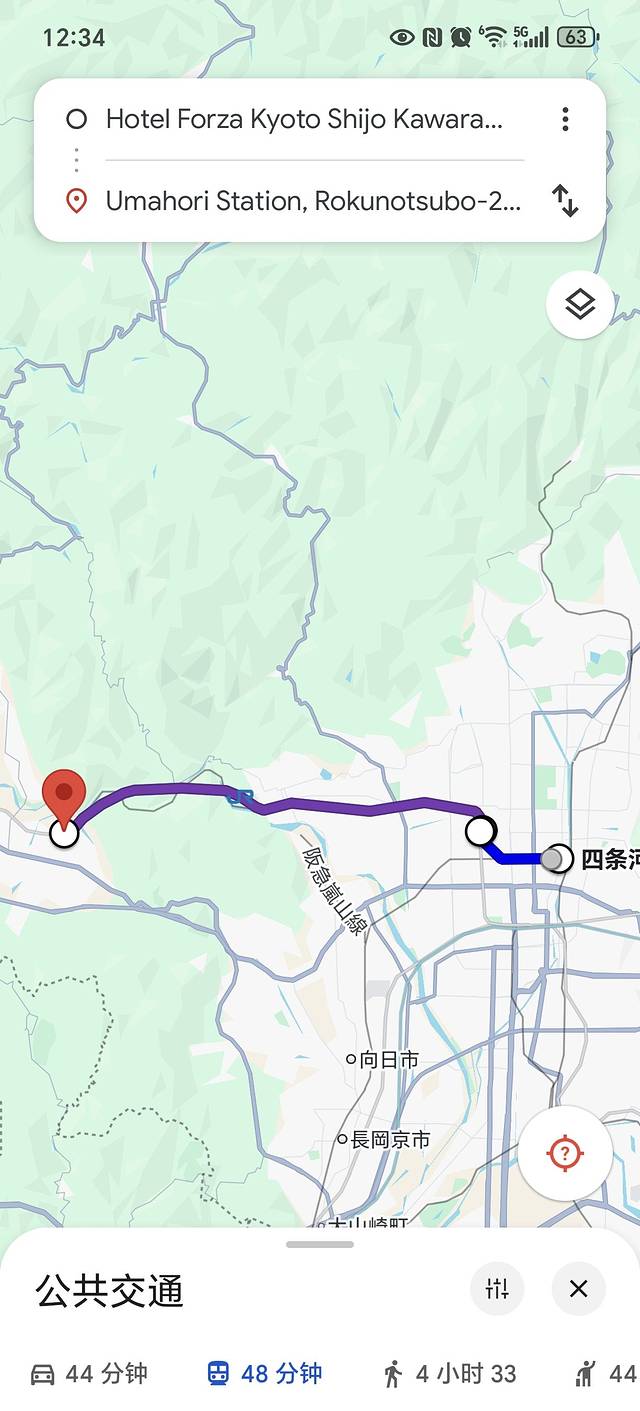Center map on my current location
640x1411 pixels.
[565, 1153]
